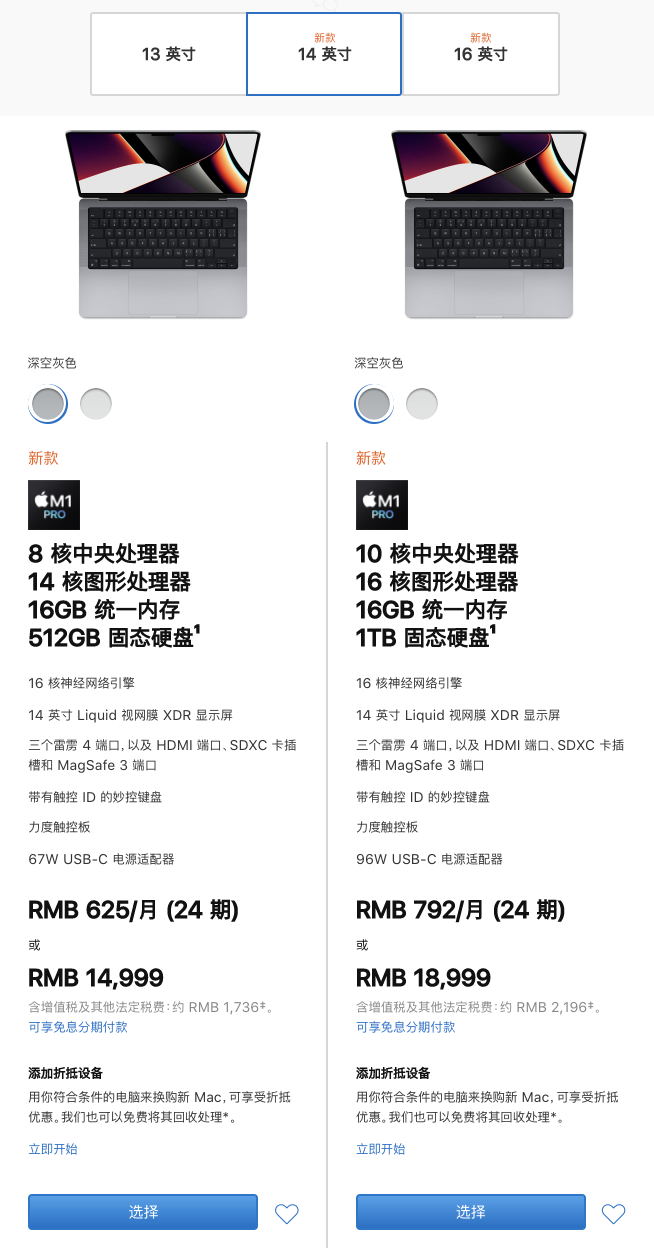Switch to the 16 英寸 size tab
The height and width of the screenshot is (1248, 654).
pyautogui.click(x=481, y=54)
